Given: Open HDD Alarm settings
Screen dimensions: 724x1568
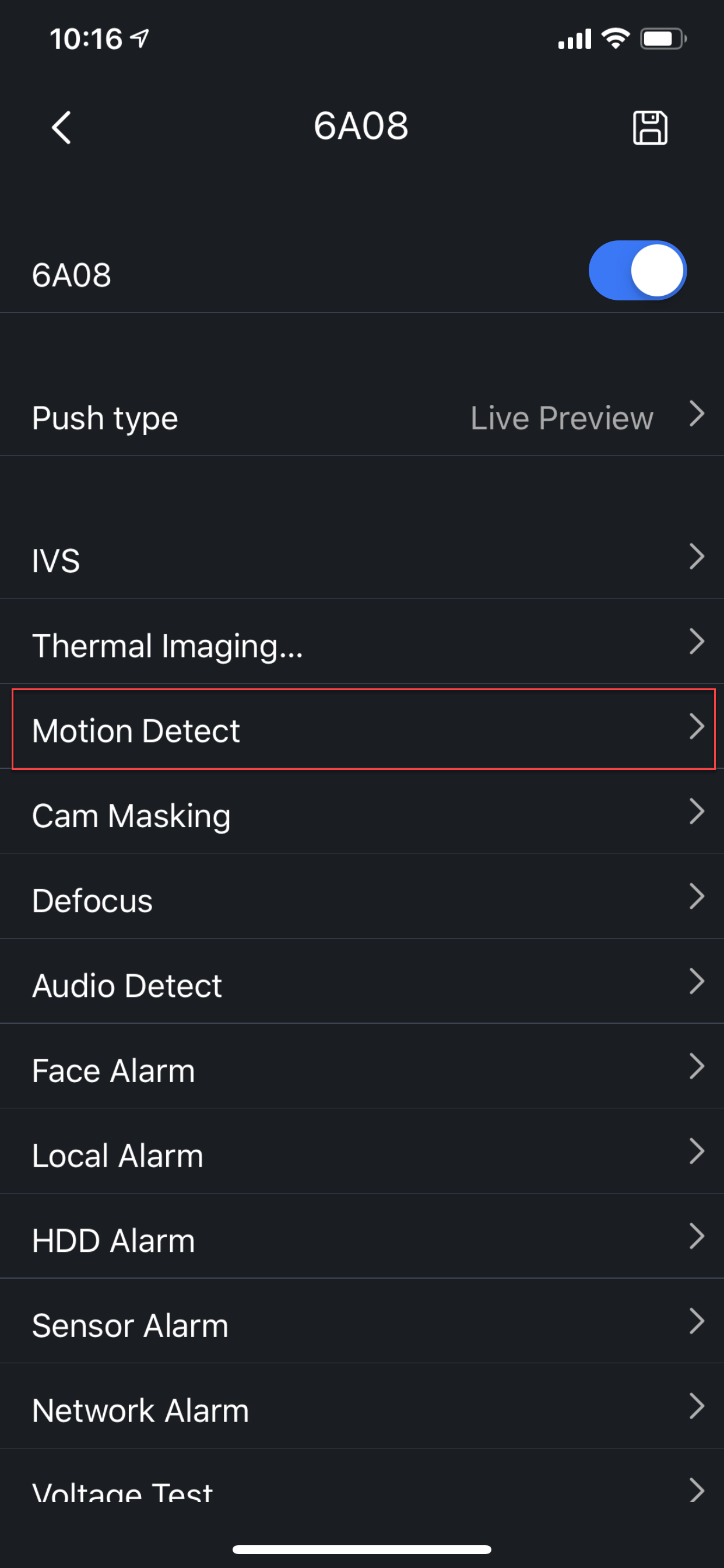Looking at the screenshot, I should (x=362, y=1240).
